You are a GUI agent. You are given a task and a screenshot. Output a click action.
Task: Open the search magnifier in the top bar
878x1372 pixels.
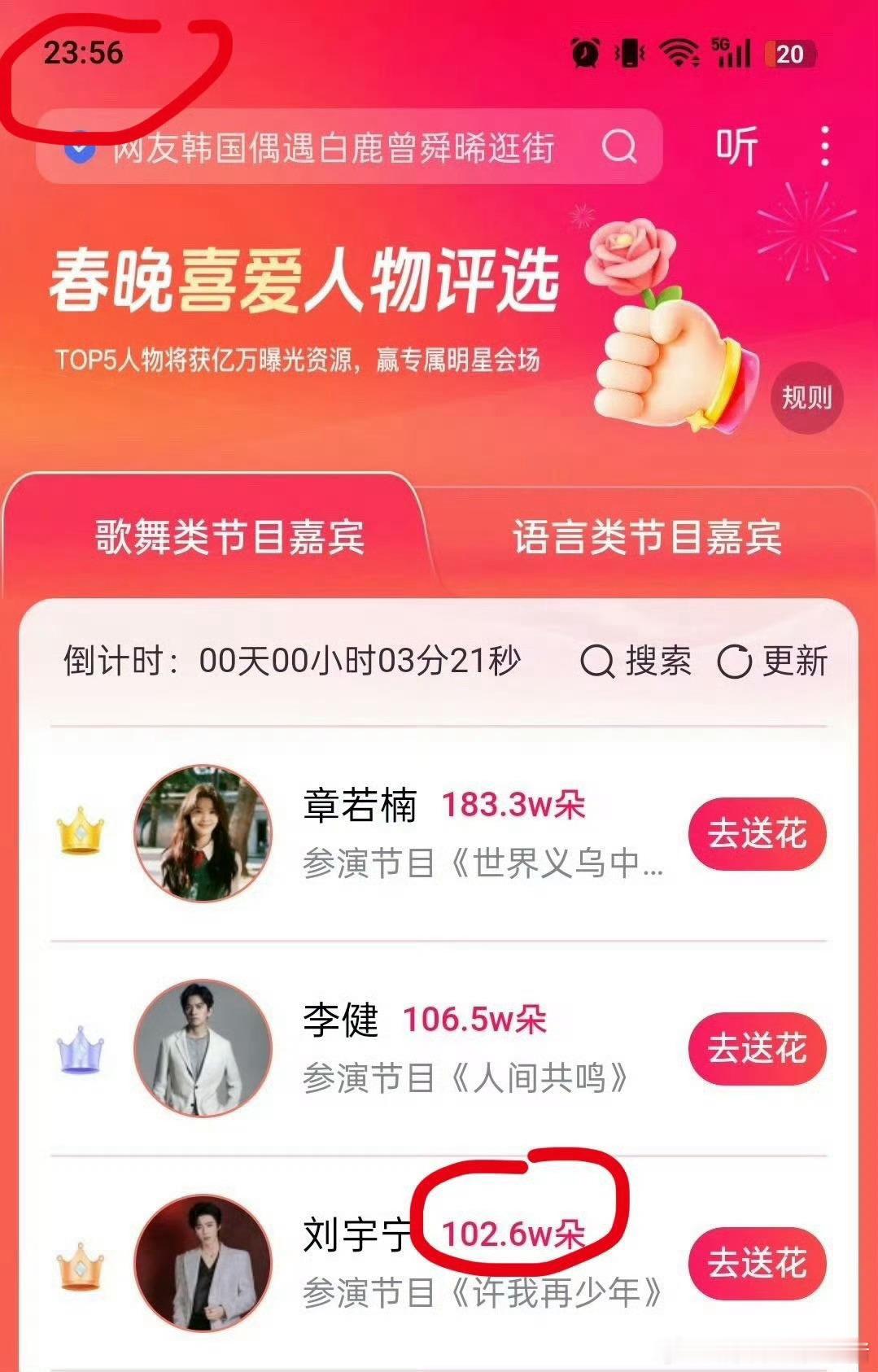click(x=621, y=146)
